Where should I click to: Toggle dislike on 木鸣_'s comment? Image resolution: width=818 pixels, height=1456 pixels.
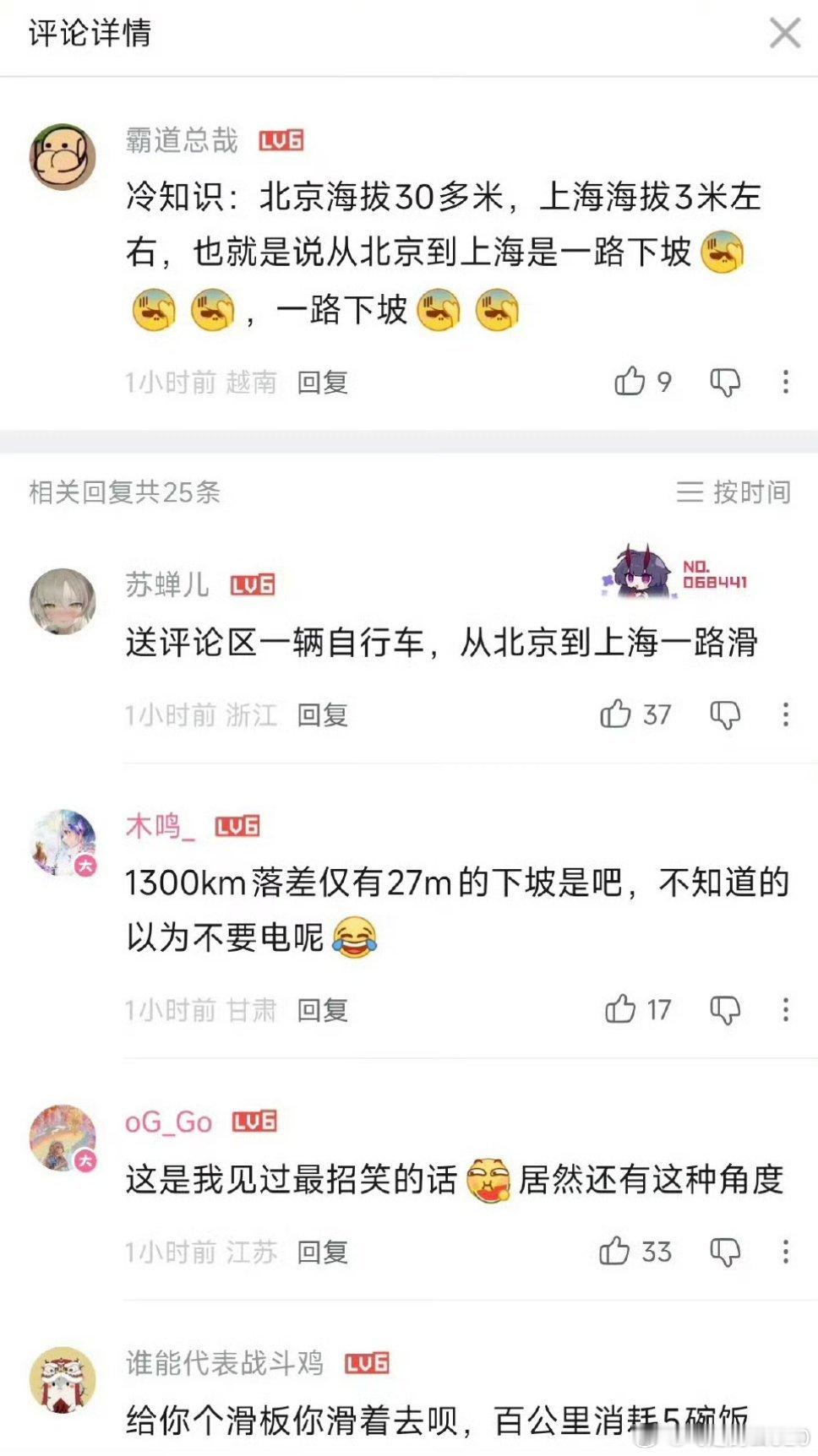(724, 1009)
